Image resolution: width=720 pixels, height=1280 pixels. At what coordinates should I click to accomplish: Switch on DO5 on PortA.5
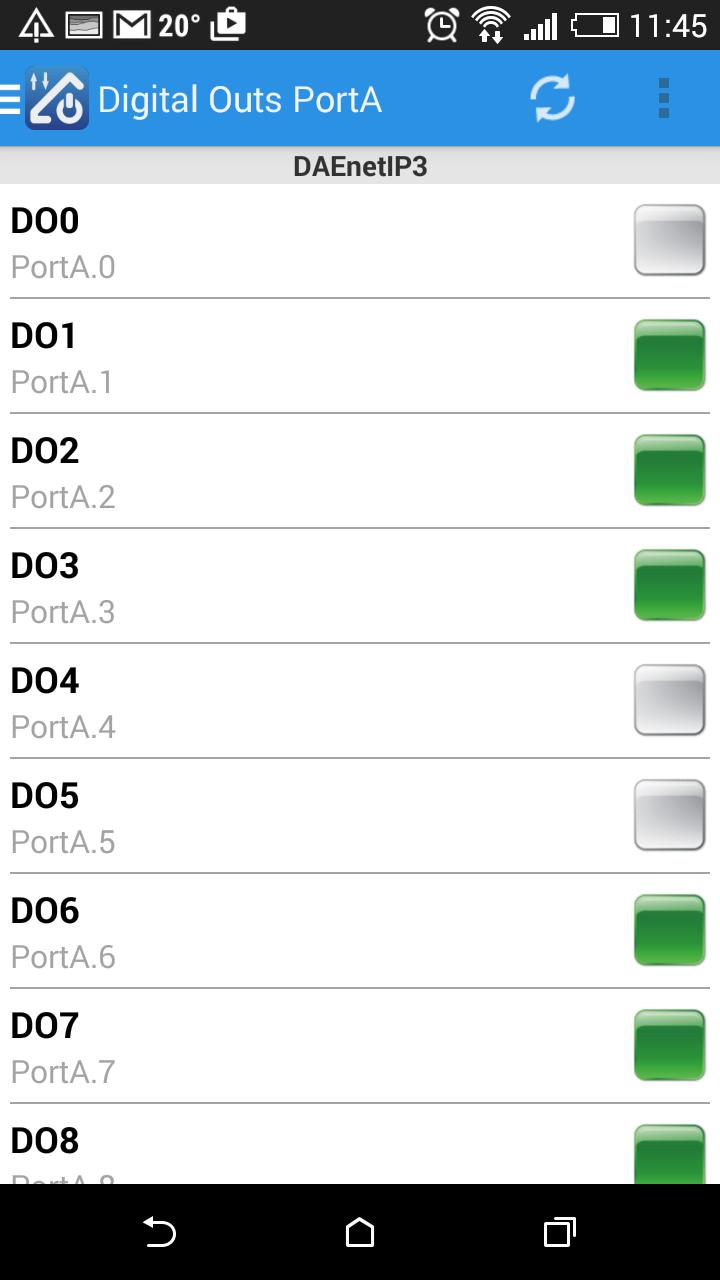click(x=669, y=815)
